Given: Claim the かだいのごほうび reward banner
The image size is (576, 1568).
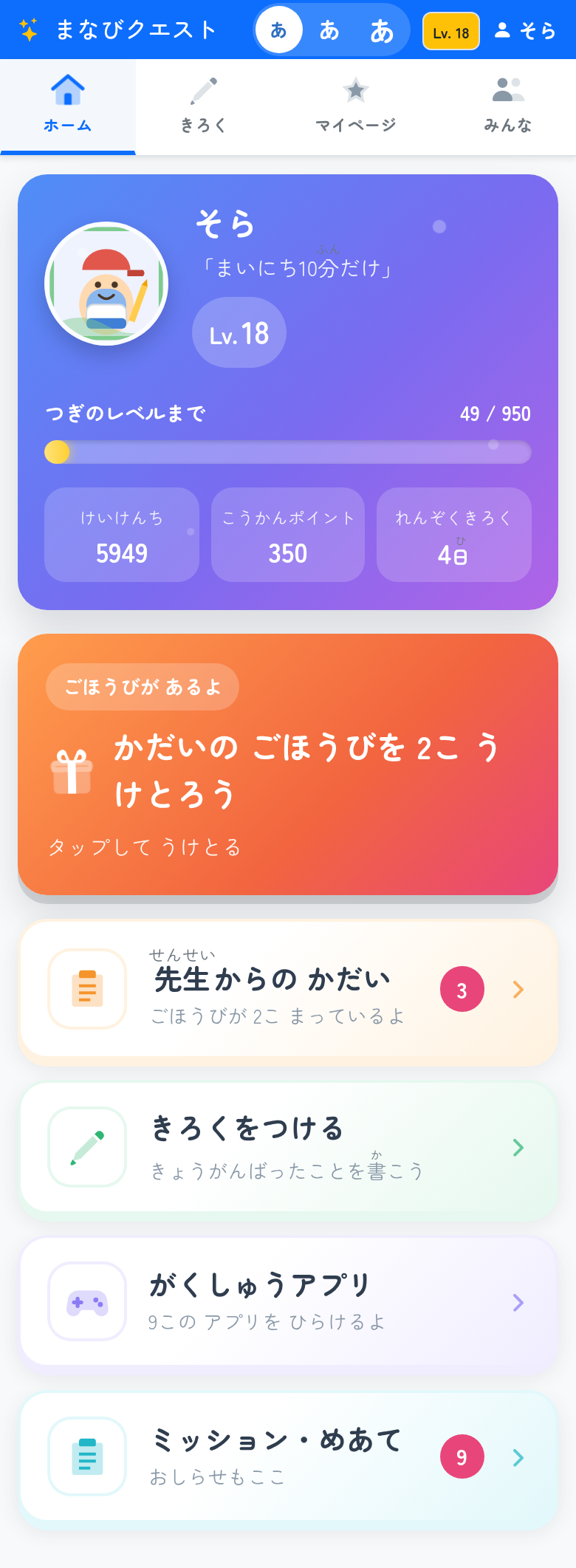Looking at the screenshot, I should pos(288,764).
